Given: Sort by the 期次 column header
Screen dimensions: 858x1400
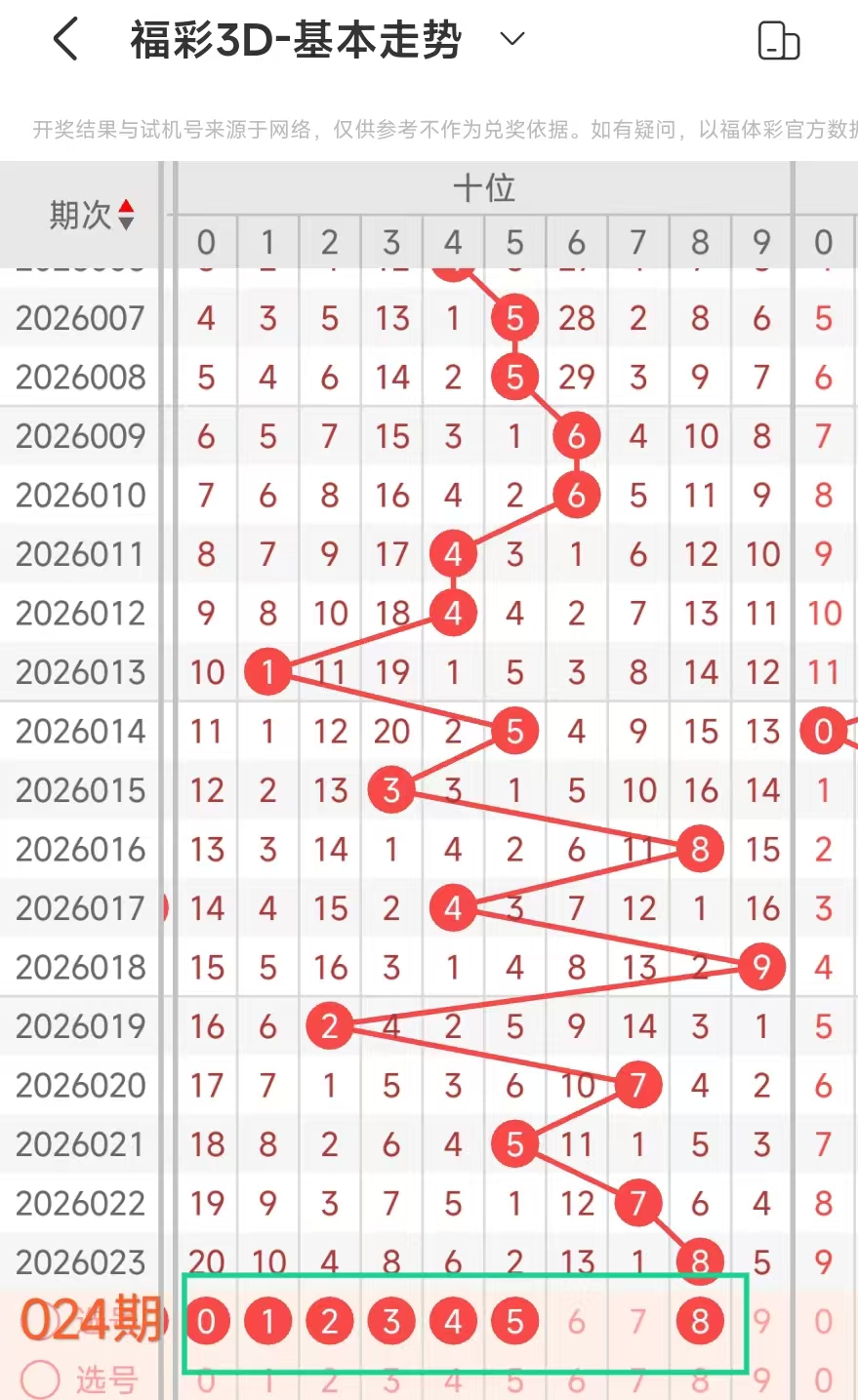Looking at the screenshot, I should pyautogui.click(x=91, y=215).
